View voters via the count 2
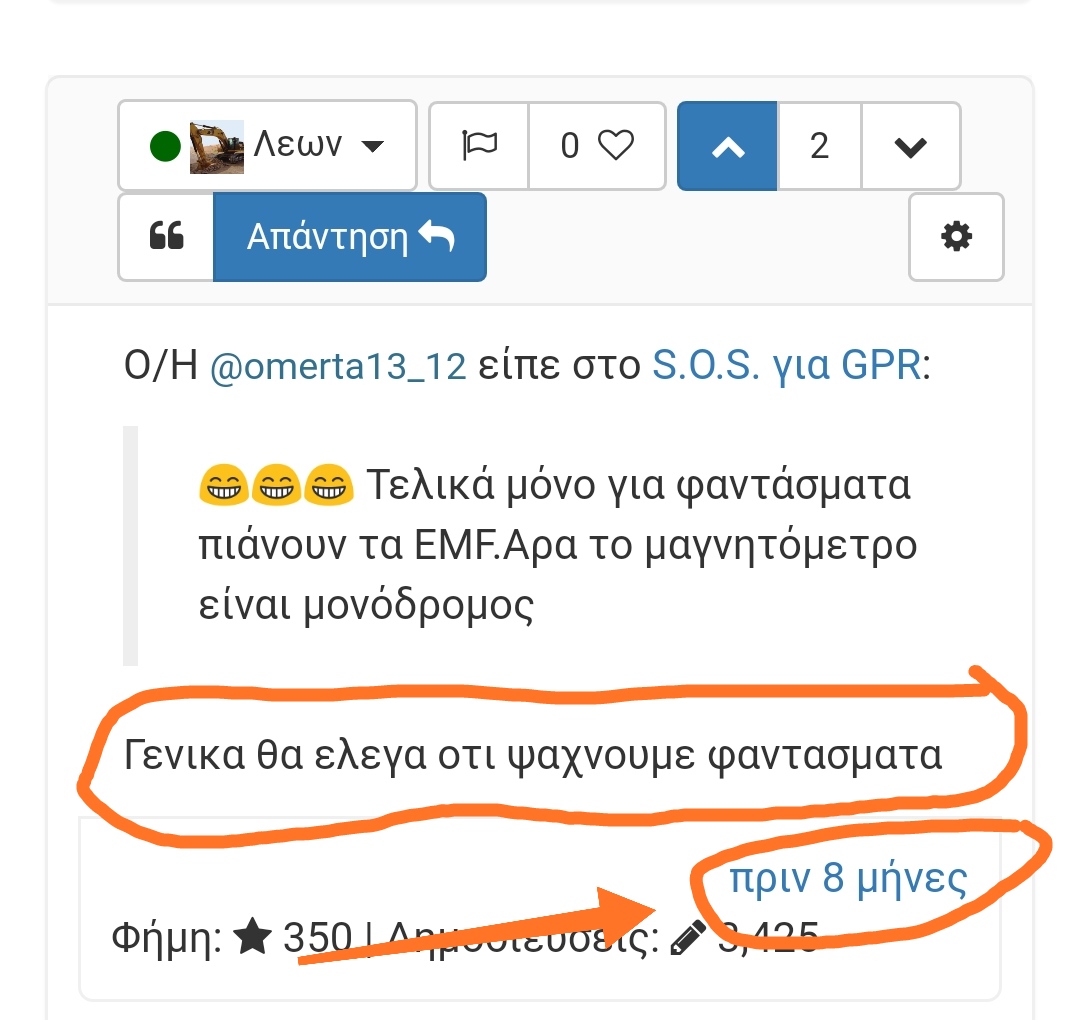 pos(819,146)
